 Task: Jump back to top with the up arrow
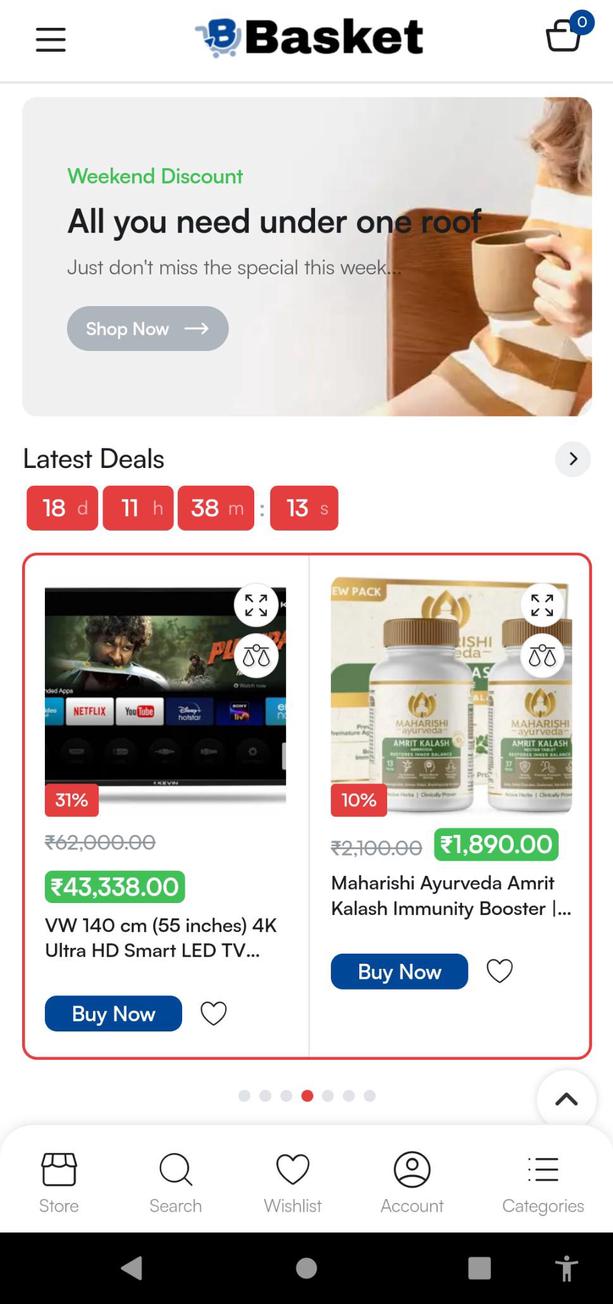coord(566,1099)
